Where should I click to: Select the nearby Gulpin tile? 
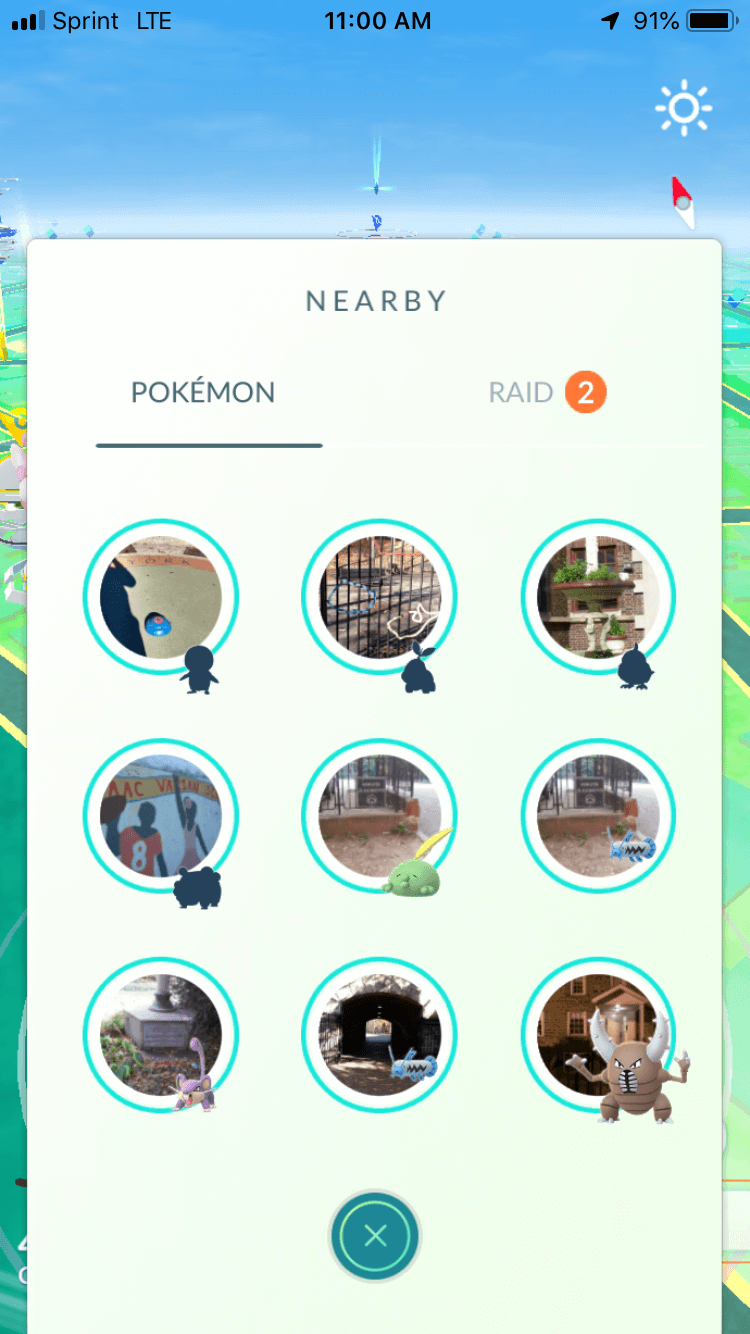pos(380,817)
